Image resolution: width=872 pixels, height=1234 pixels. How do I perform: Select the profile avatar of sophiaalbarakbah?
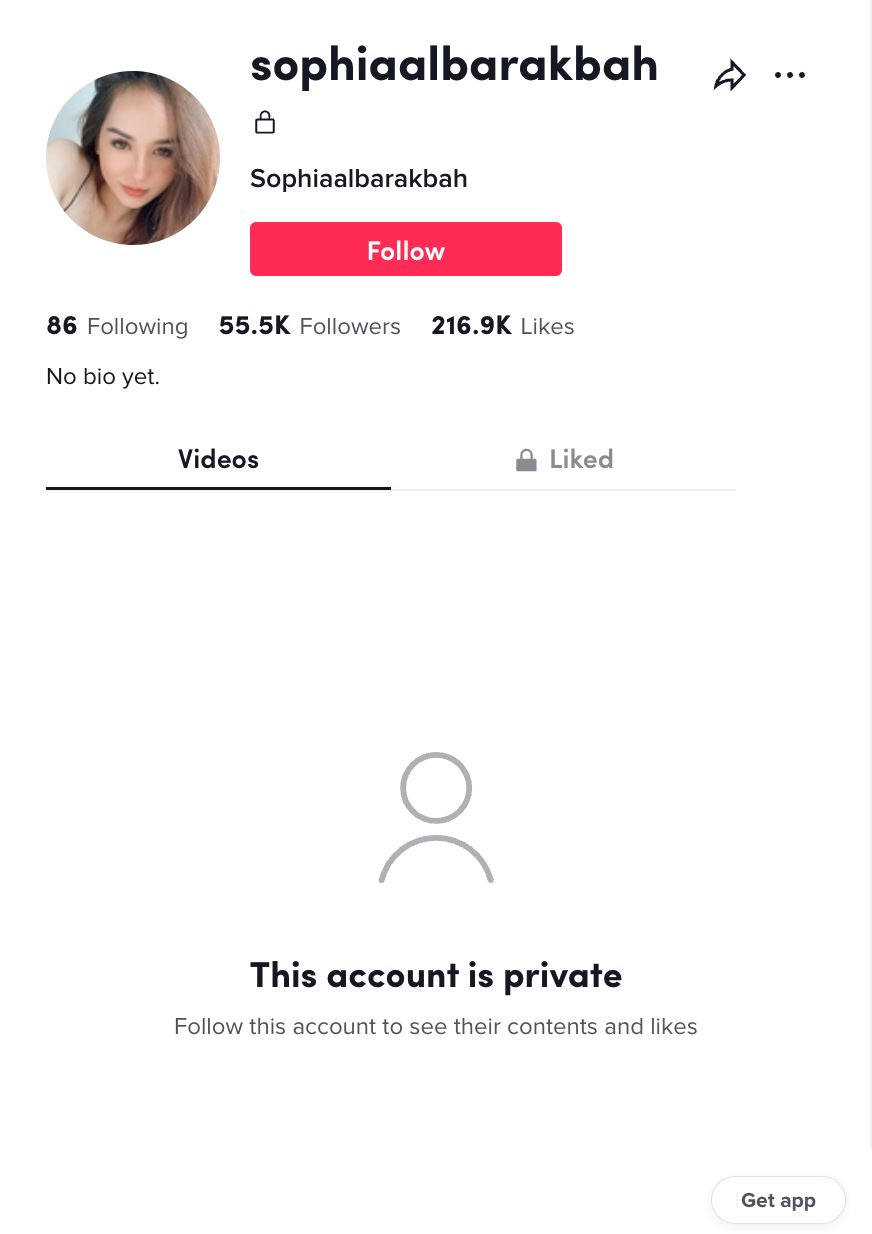133,157
